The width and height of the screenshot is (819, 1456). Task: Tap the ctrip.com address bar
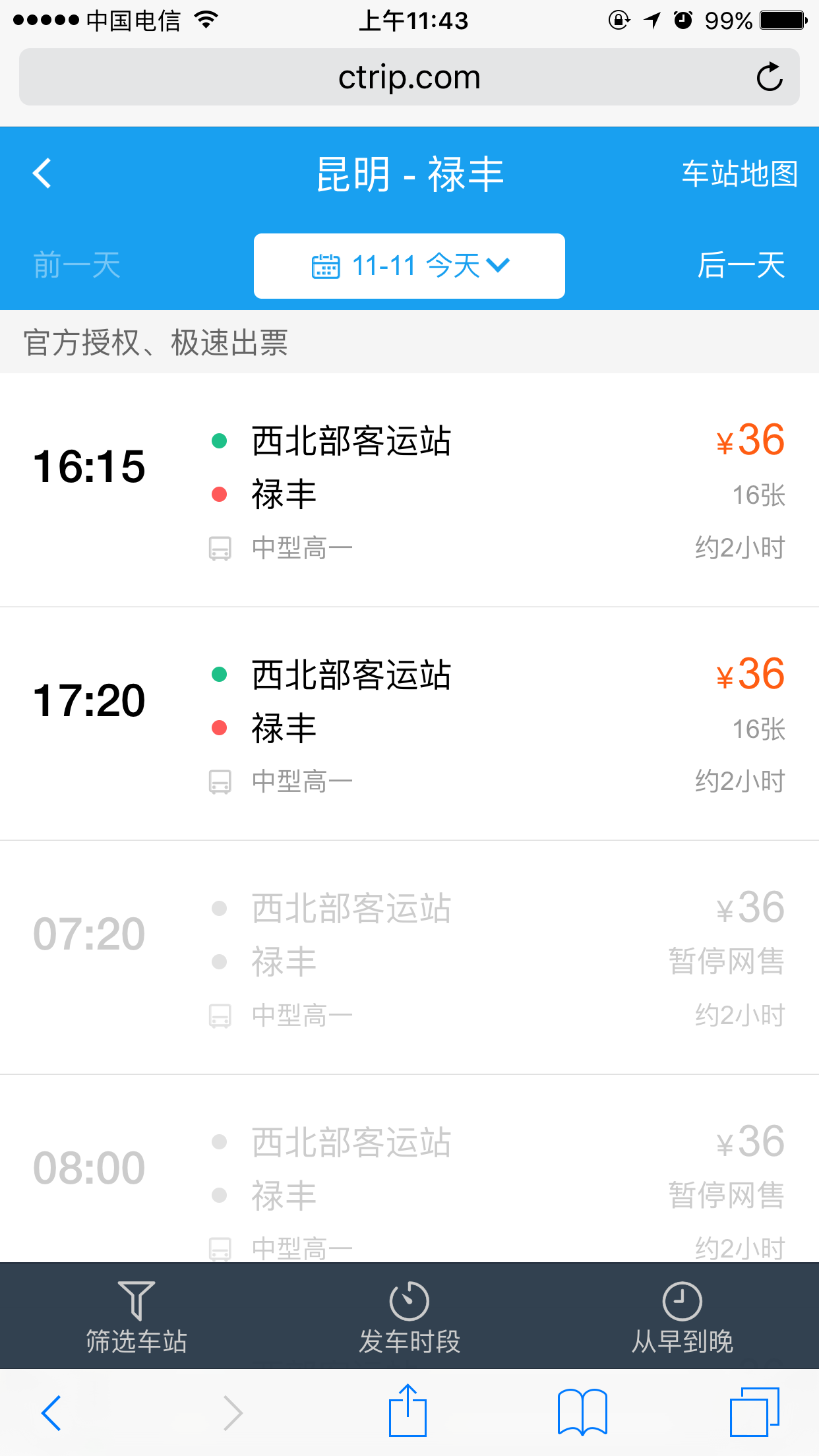coord(409,77)
